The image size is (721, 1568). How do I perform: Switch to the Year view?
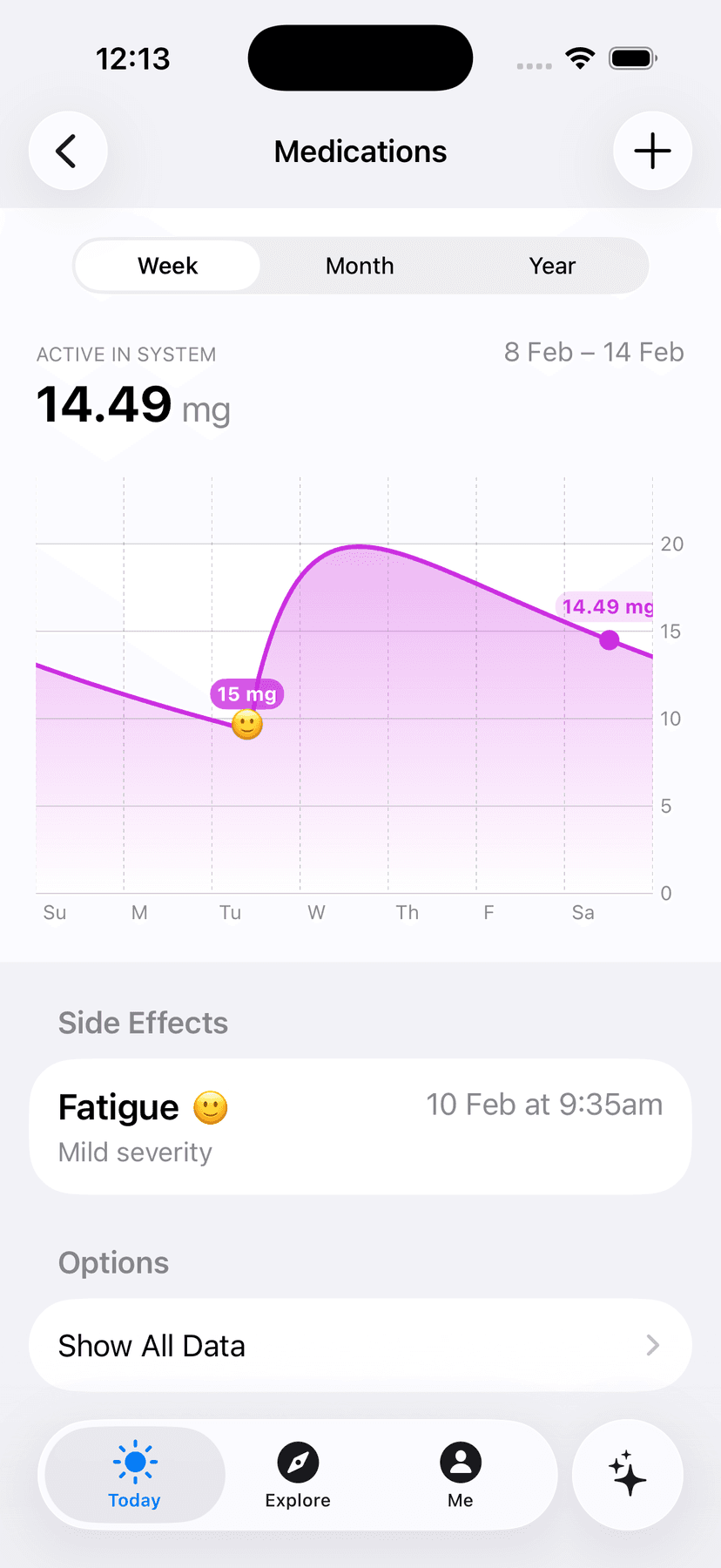(552, 266)
